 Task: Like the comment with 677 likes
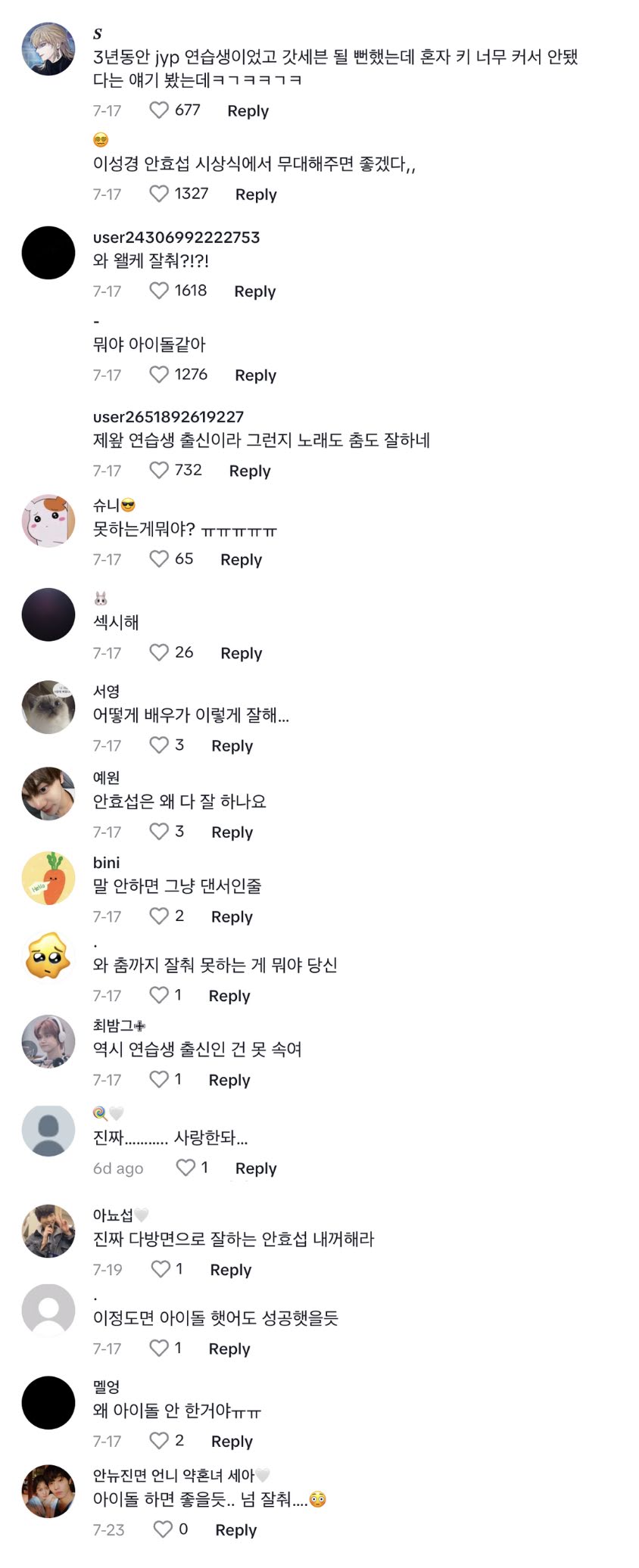159,110
